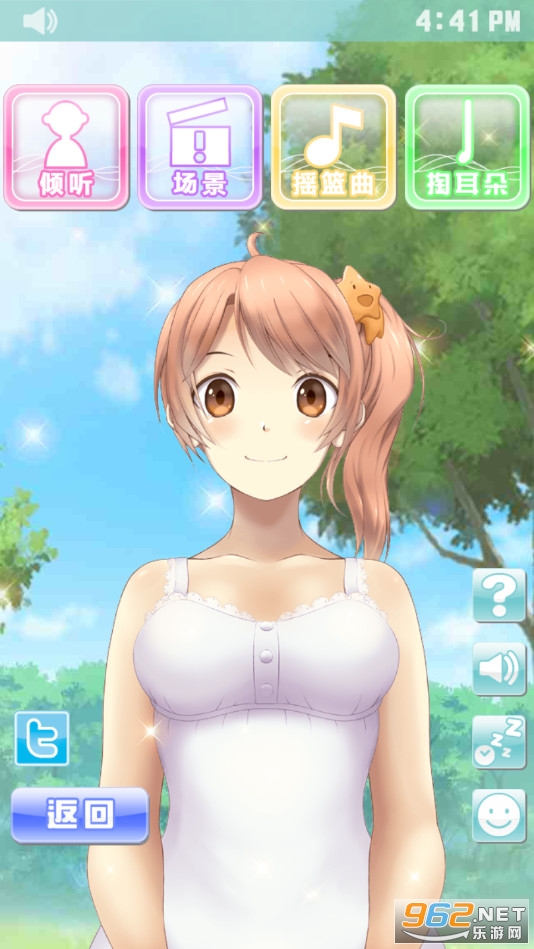
Task: Select the 场景 scene button
Action: (x=200, y=147)
